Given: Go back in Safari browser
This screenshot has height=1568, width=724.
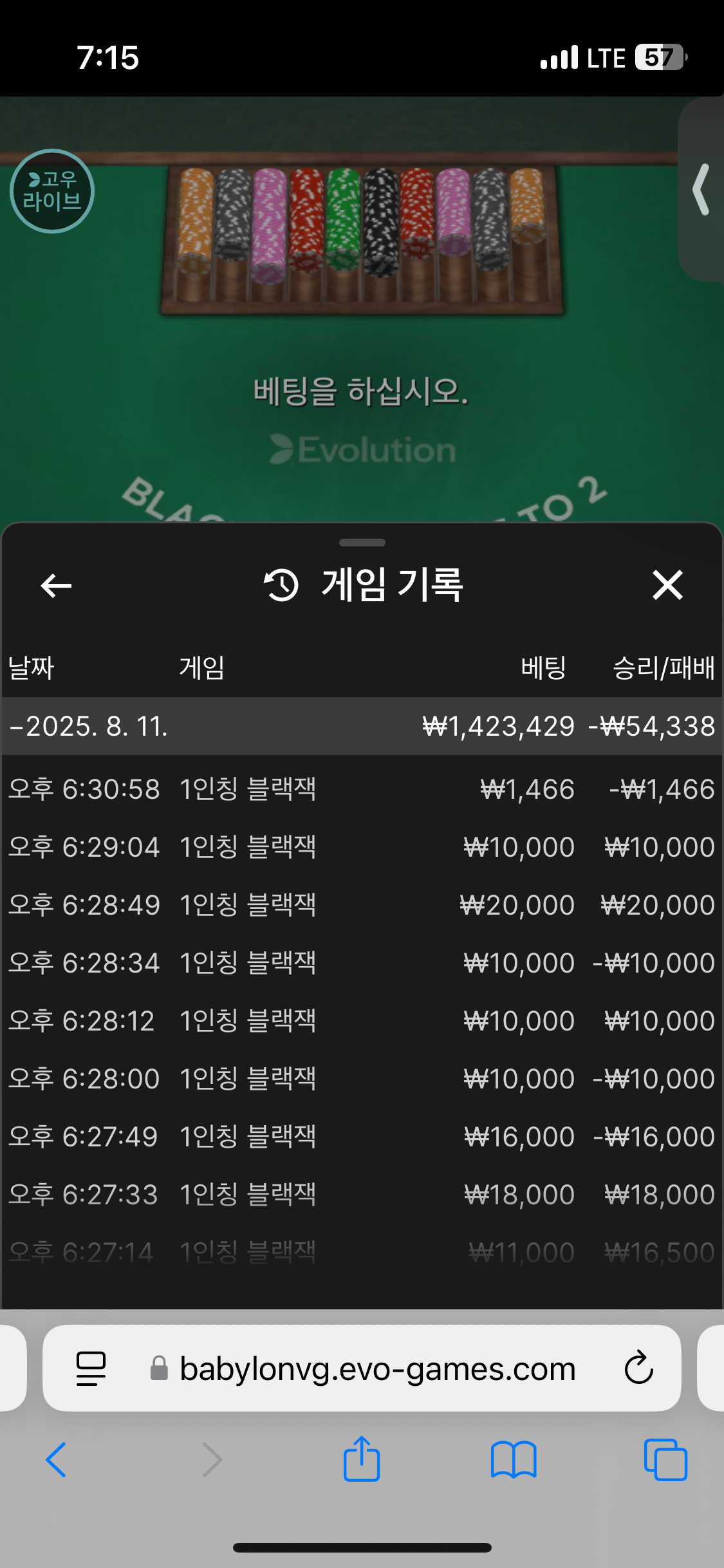Looking at the screenshot, I should (57, 1459).
